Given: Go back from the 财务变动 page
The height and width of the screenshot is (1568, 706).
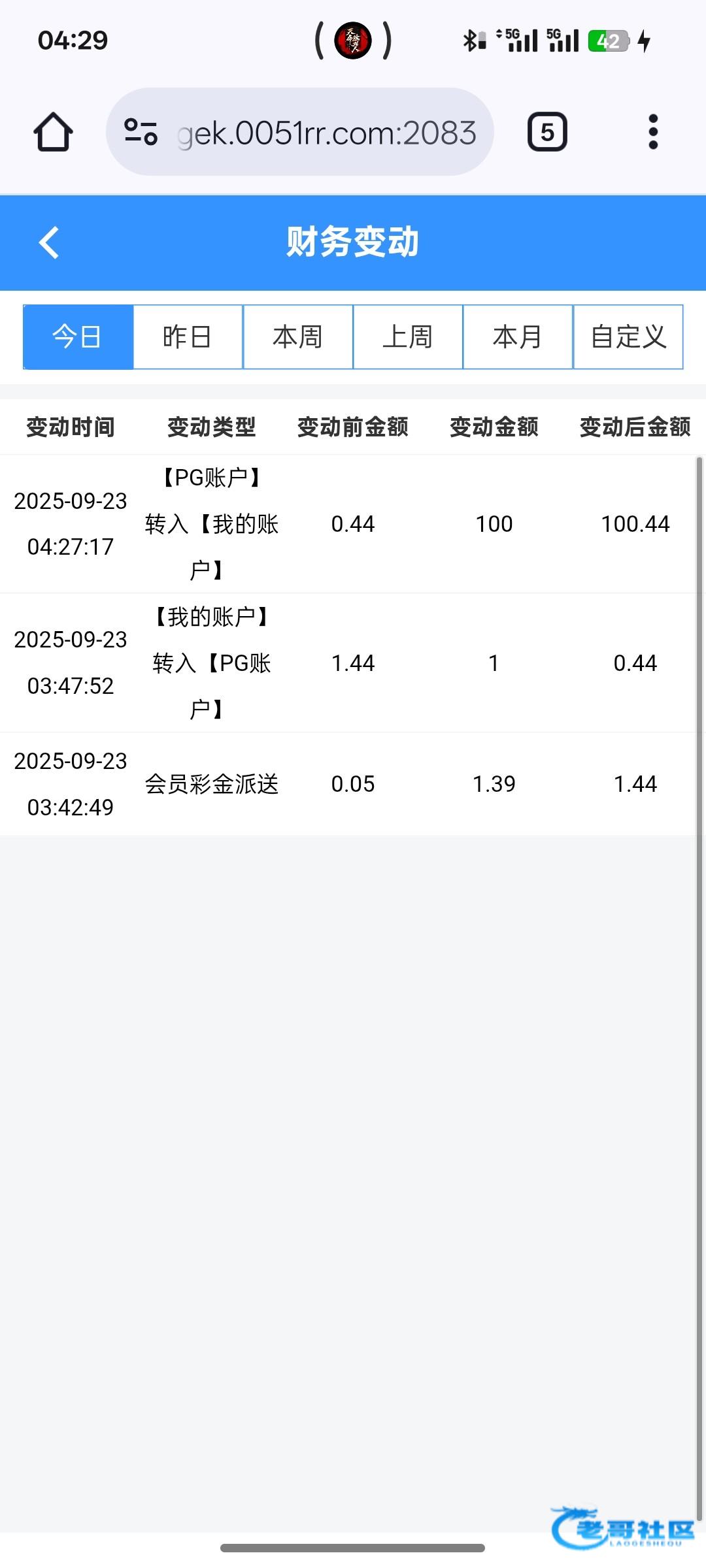Looking at the screenshot, I should tap(49, 243).
